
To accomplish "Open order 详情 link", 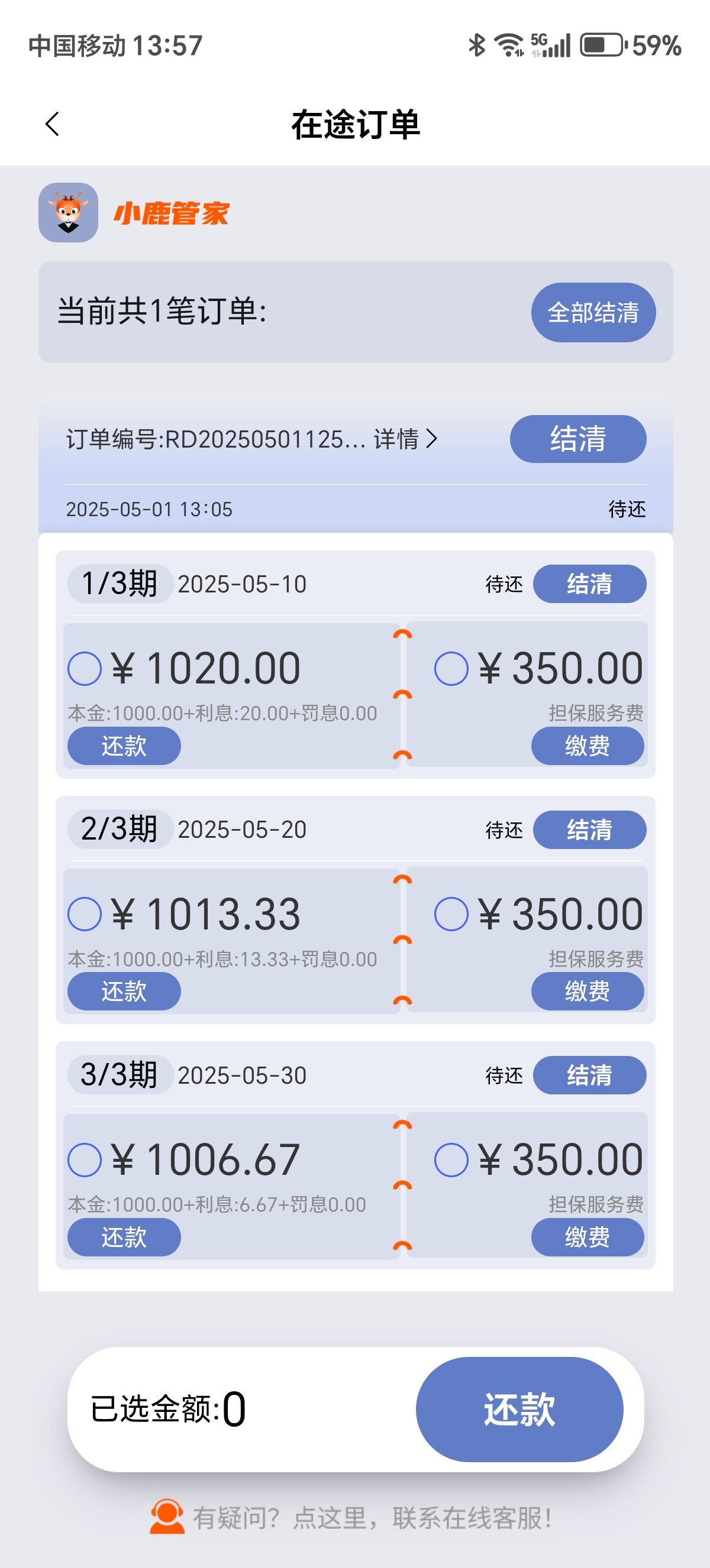I will 405,439.
